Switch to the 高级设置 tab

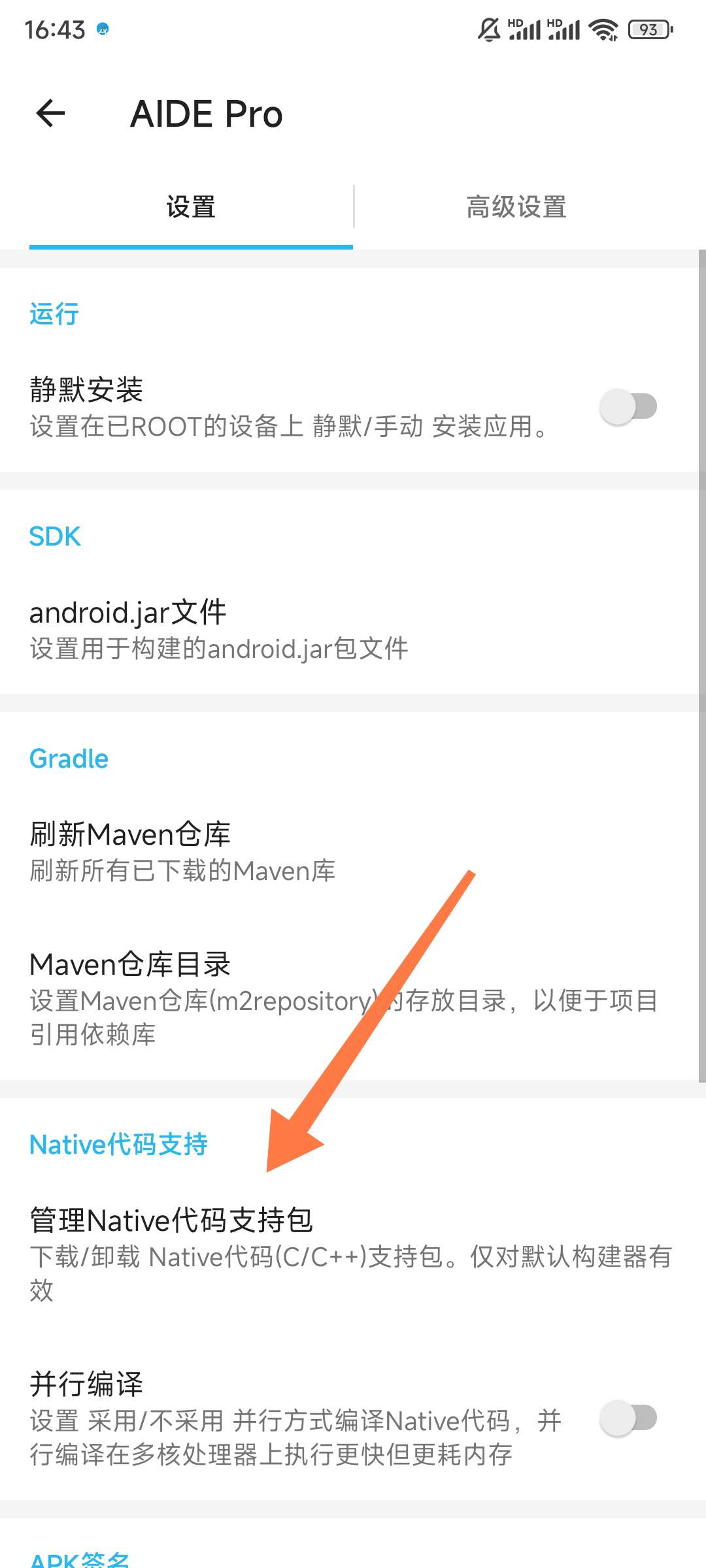point(516,207)
